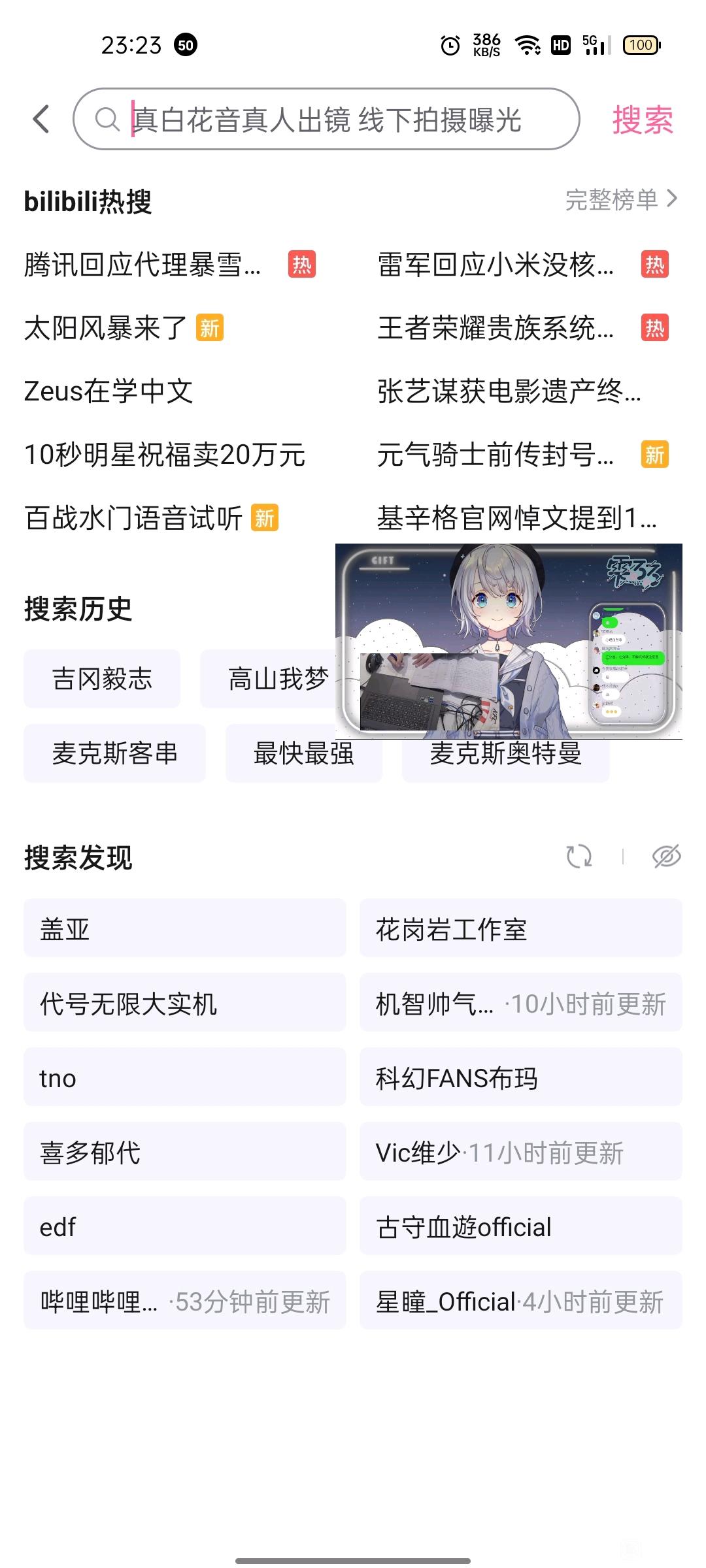Tap the pink 搜索 button
Screen dimensions: 706x1568
(x=642, y=120)
